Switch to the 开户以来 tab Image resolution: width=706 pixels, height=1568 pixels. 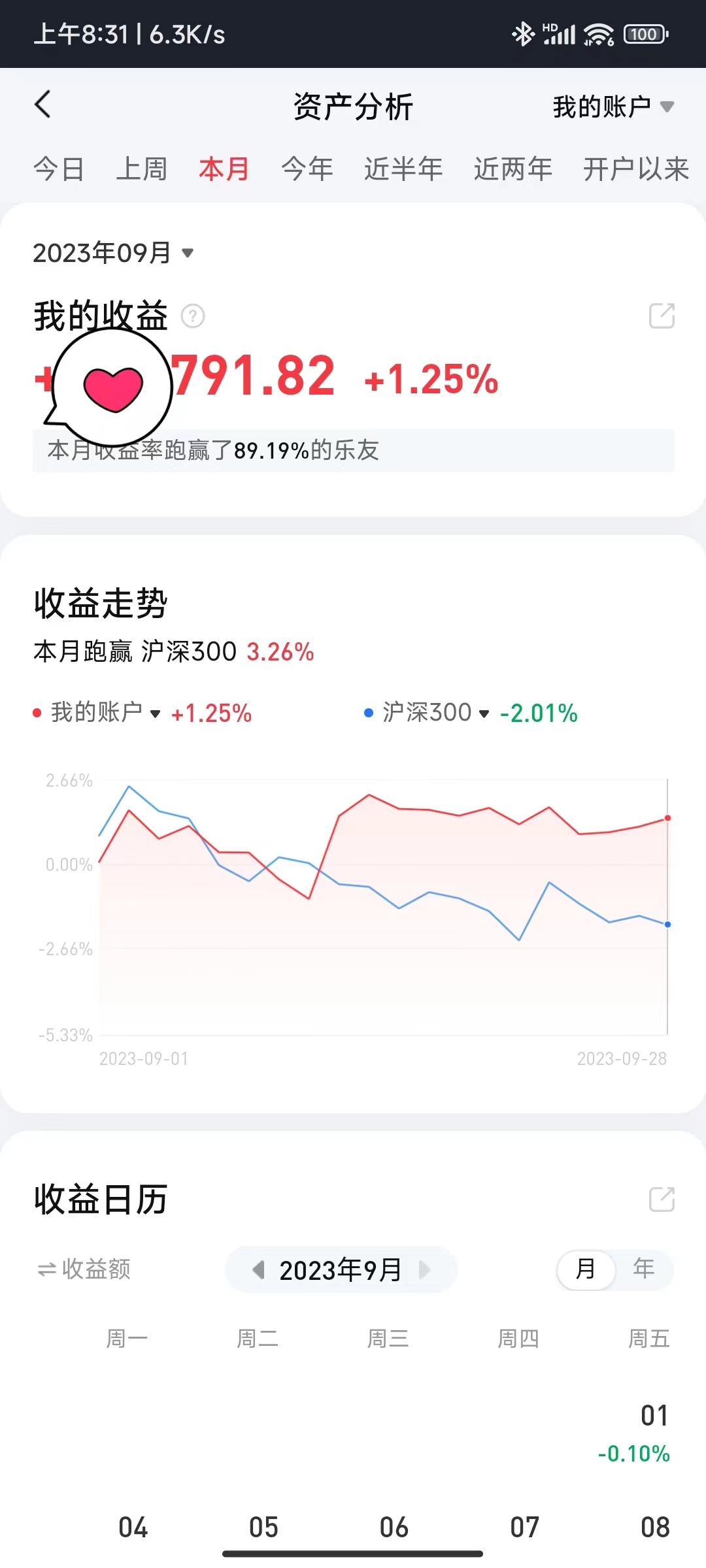[x=635, y=169]
